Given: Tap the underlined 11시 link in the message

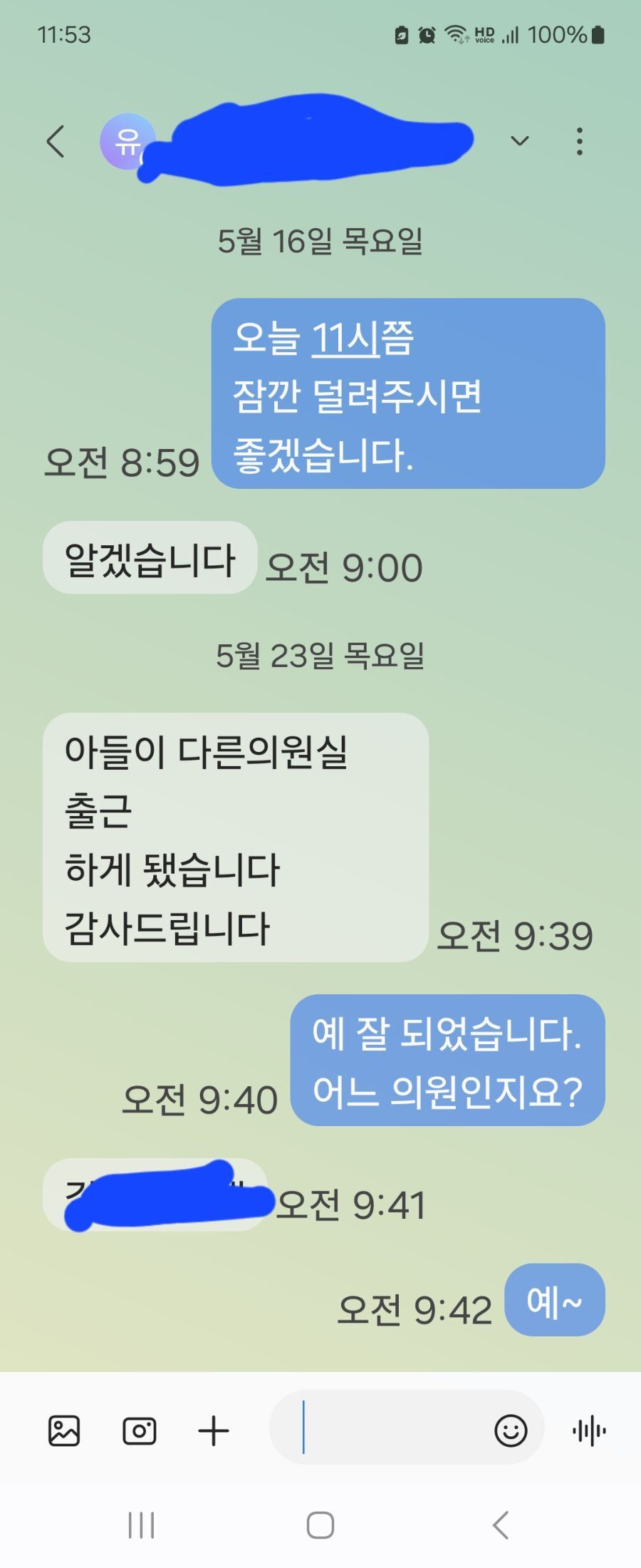Looking at the screenshot, I should (x=345, y=339).
